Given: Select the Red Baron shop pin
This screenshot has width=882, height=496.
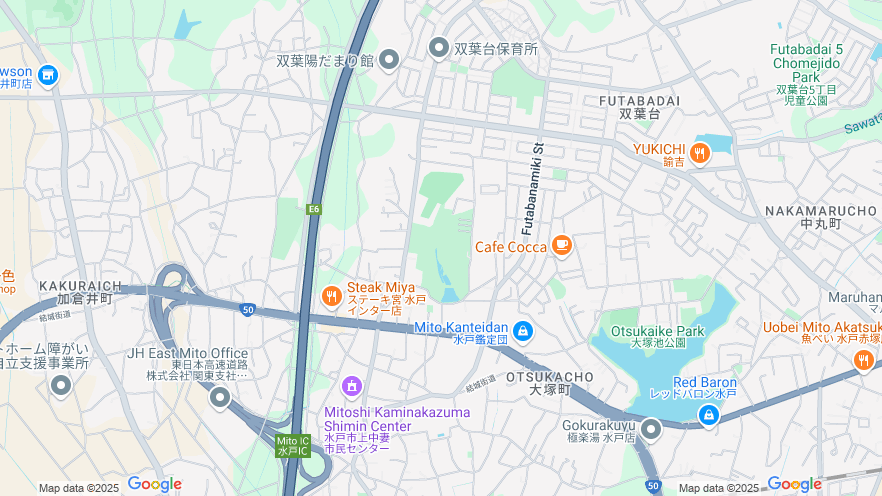Looking at the screenshot, I should click(x=709, y=413).
